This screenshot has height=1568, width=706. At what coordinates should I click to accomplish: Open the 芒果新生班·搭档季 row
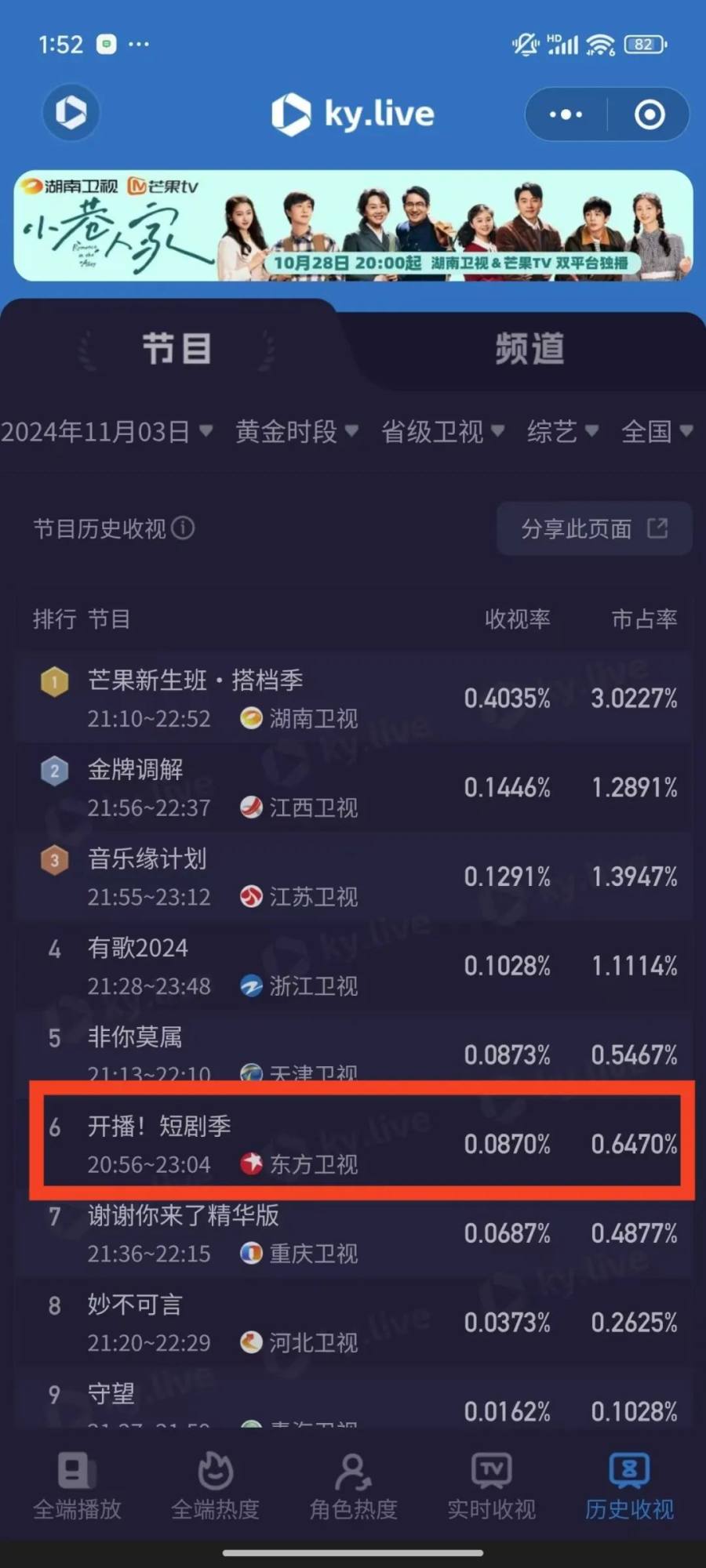pos(353,698)
